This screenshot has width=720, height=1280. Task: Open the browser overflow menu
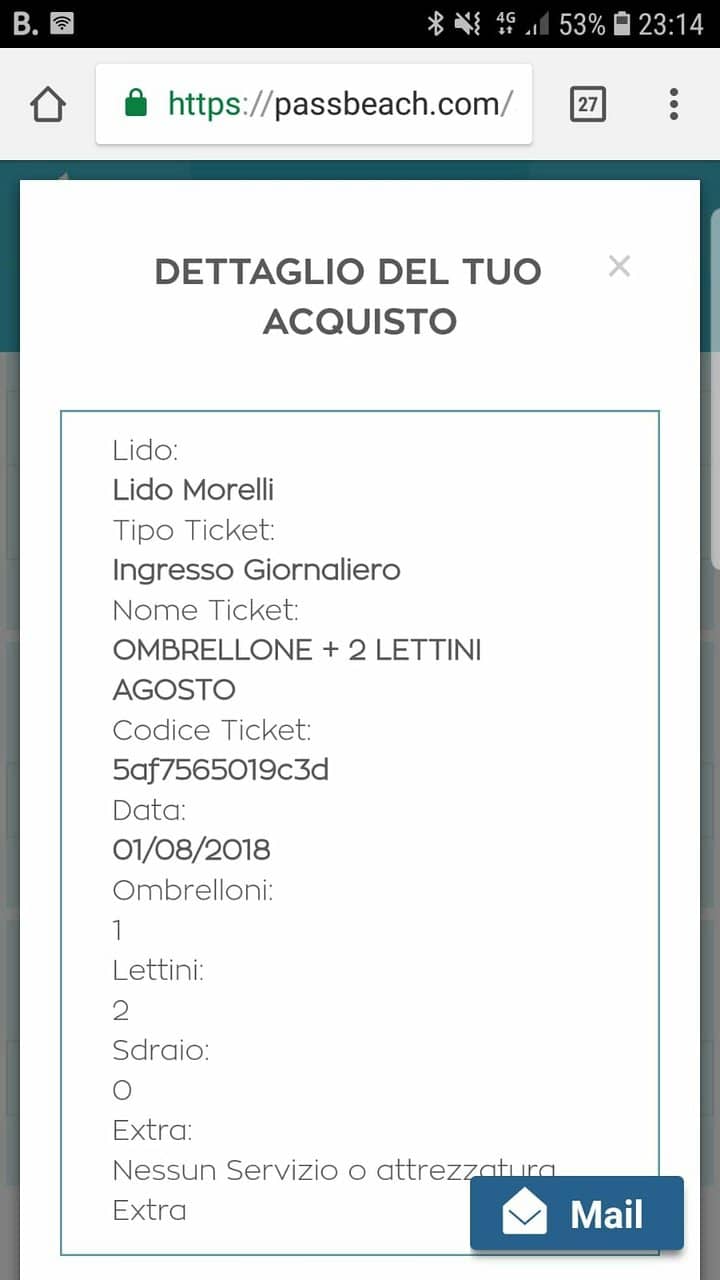(x=673, y=104)
